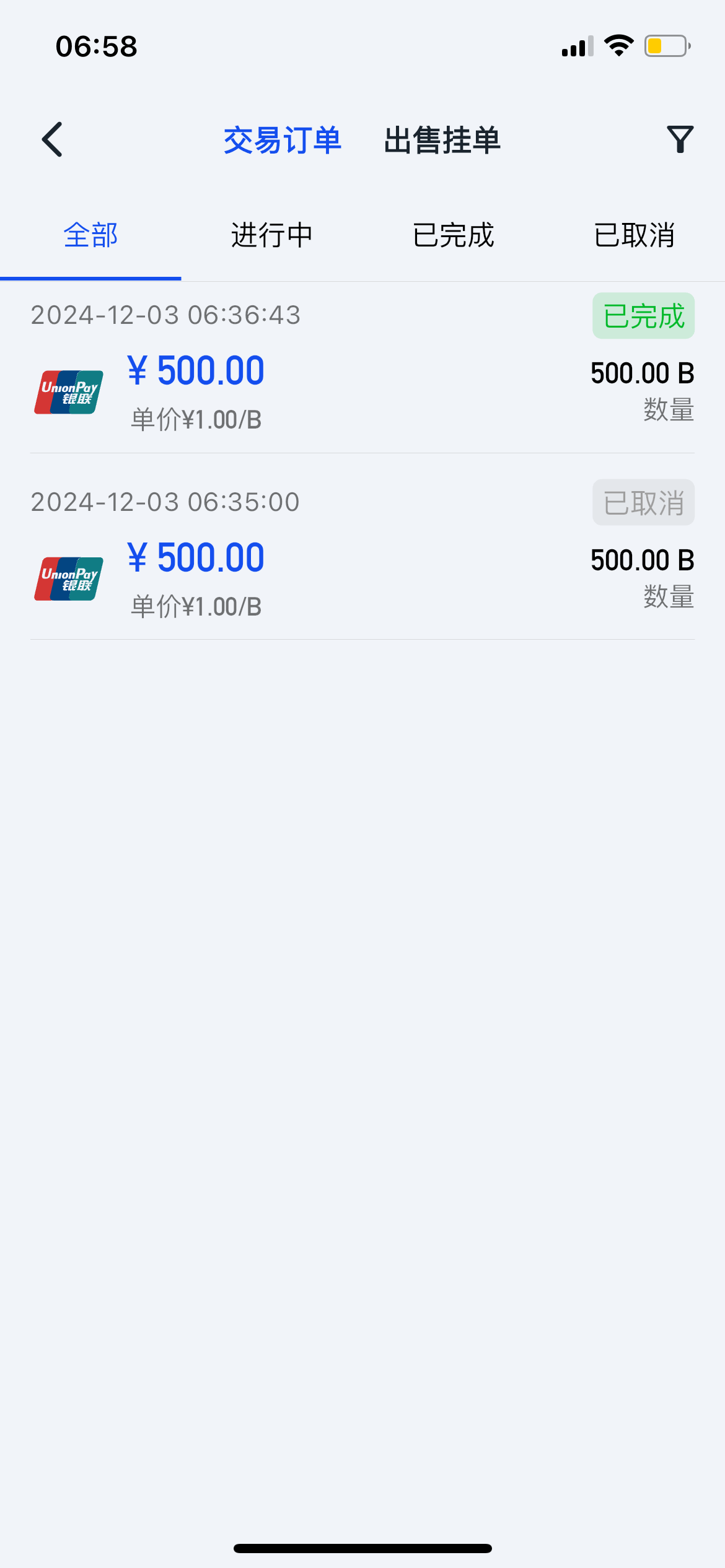
Task: Show the 全部 orders tab
Action: point(90,235)
